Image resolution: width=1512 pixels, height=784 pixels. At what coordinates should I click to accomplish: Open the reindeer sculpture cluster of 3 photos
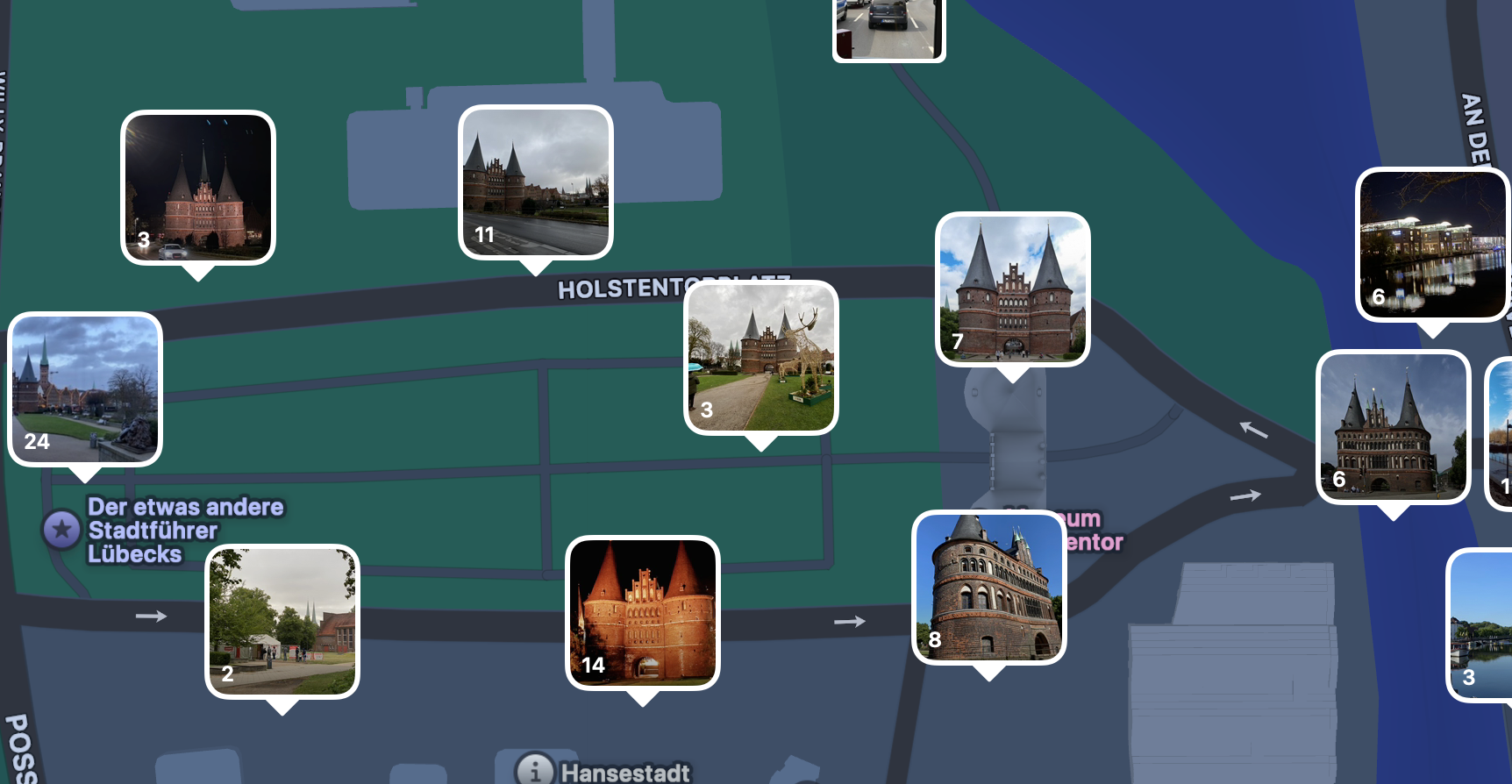761,358
